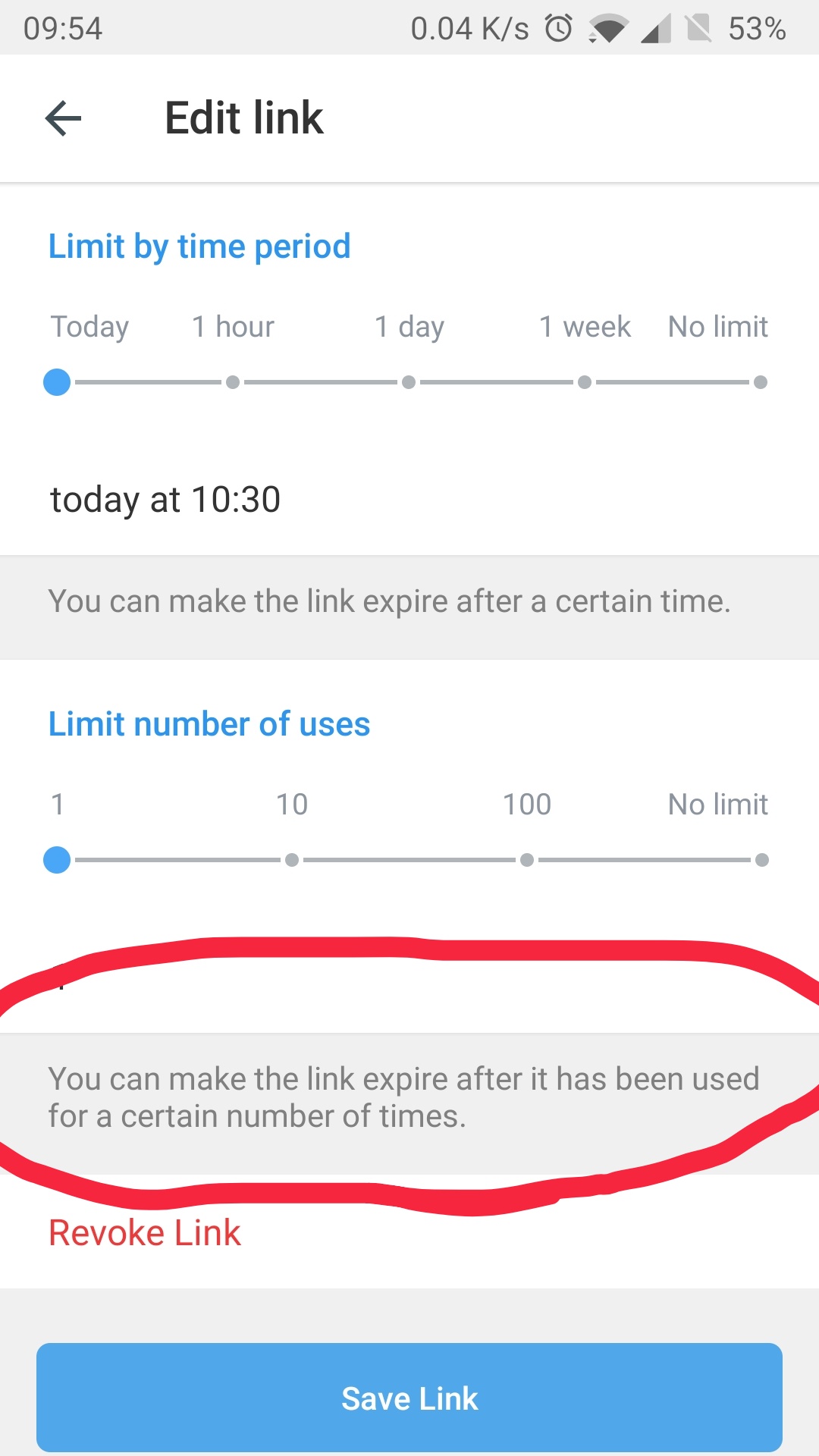This screenshot has height=1456, width=819.
Task: Set time limit to 1 hour
Action: [x=233, y=382]
